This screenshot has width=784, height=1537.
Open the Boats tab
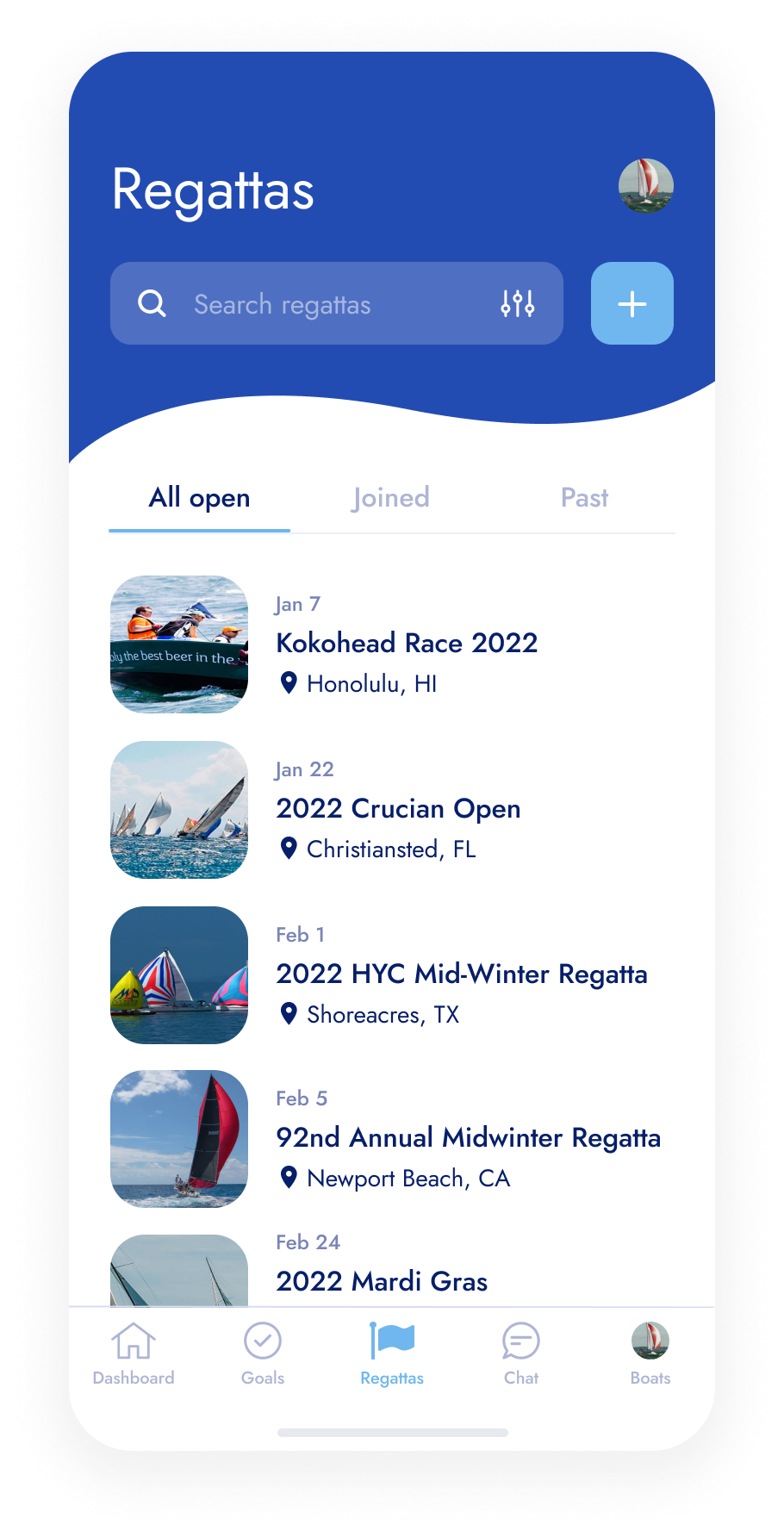[x=650, y=1353]
